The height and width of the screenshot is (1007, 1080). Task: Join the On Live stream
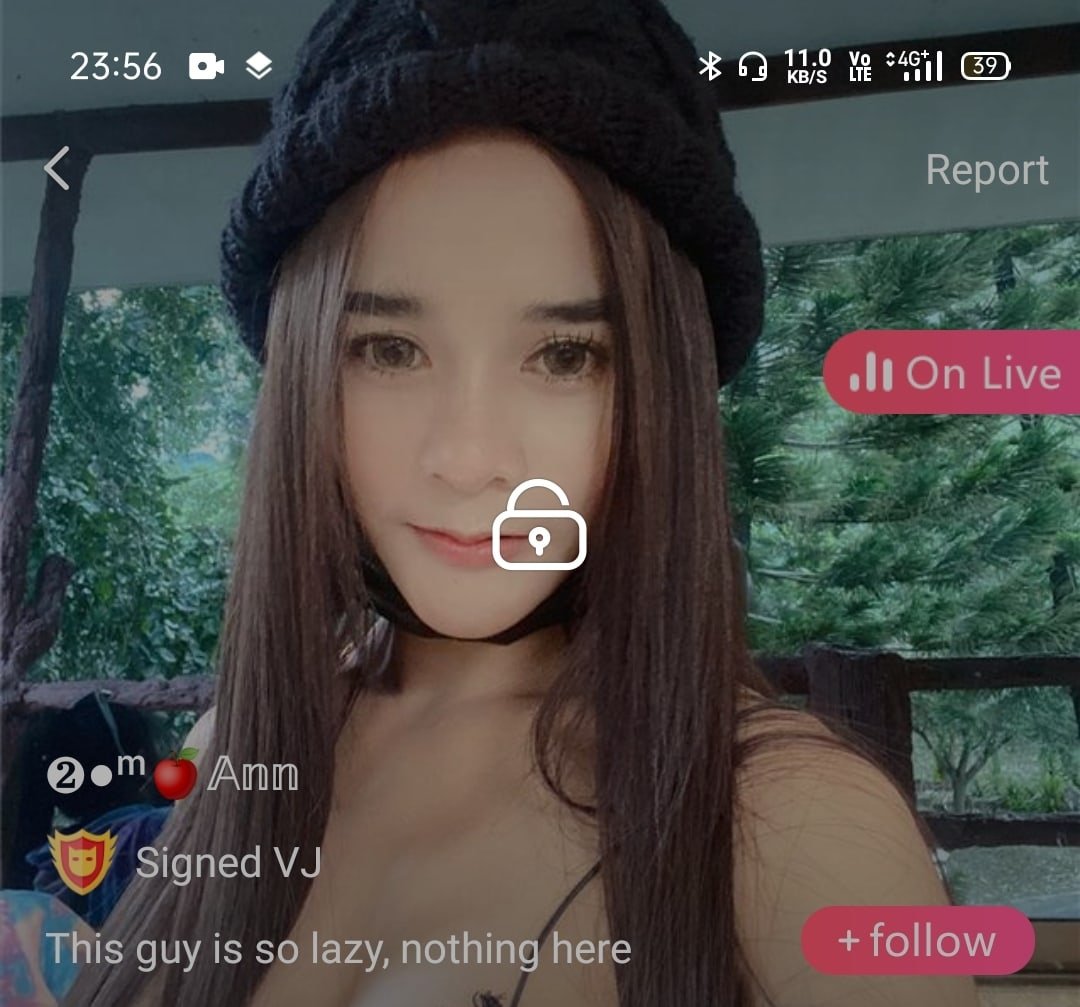click(x=954, y=373)
